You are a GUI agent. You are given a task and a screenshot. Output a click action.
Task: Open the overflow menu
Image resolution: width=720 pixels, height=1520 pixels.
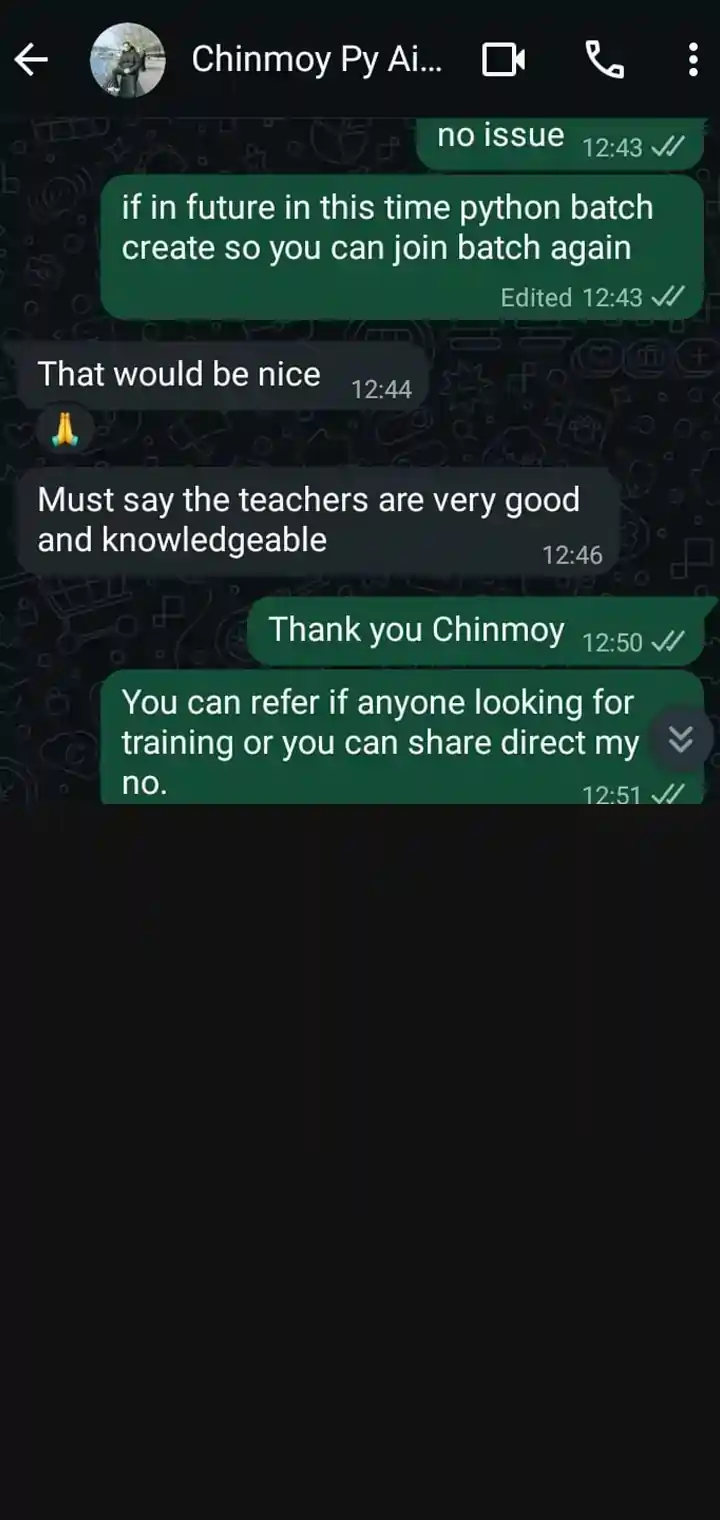click(692, 61)
